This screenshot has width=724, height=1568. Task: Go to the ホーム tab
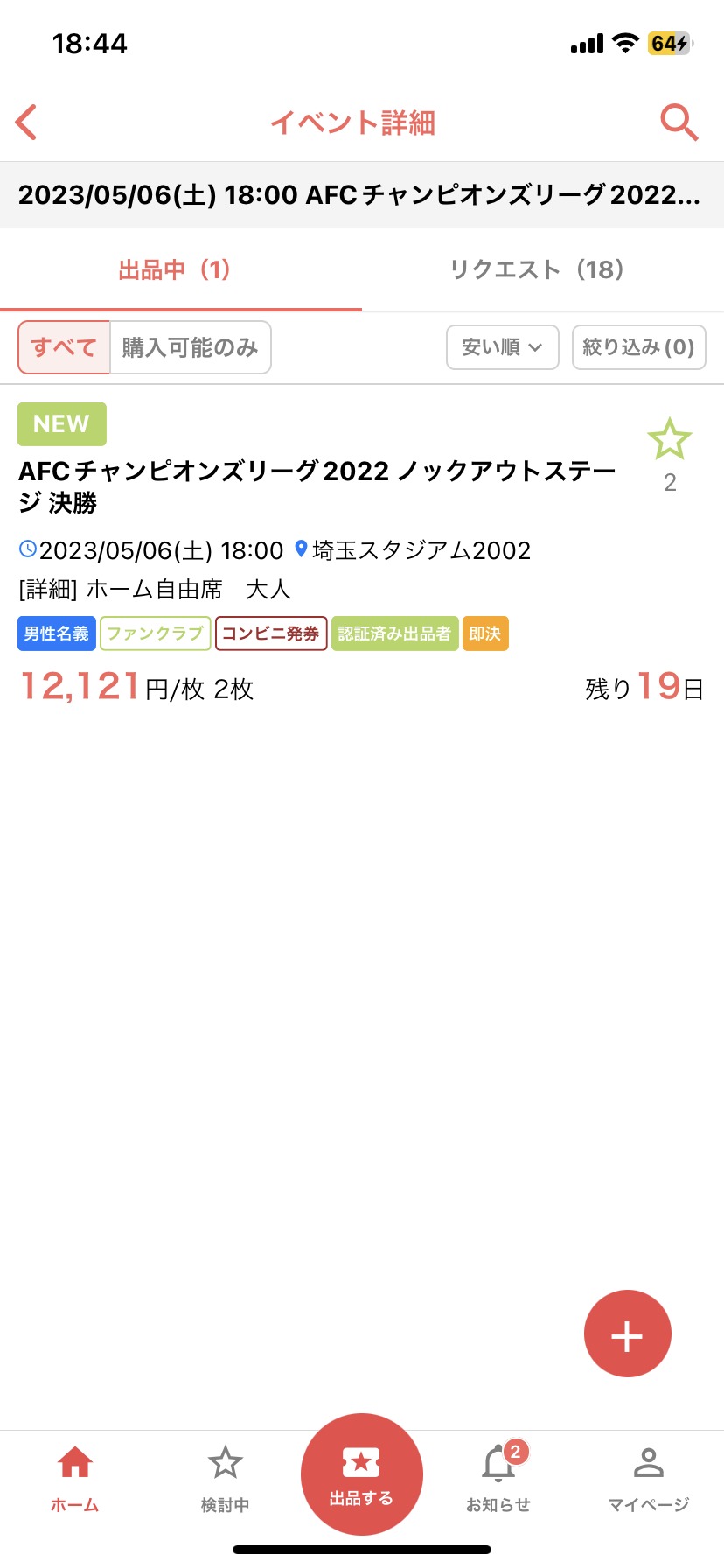75,1477
